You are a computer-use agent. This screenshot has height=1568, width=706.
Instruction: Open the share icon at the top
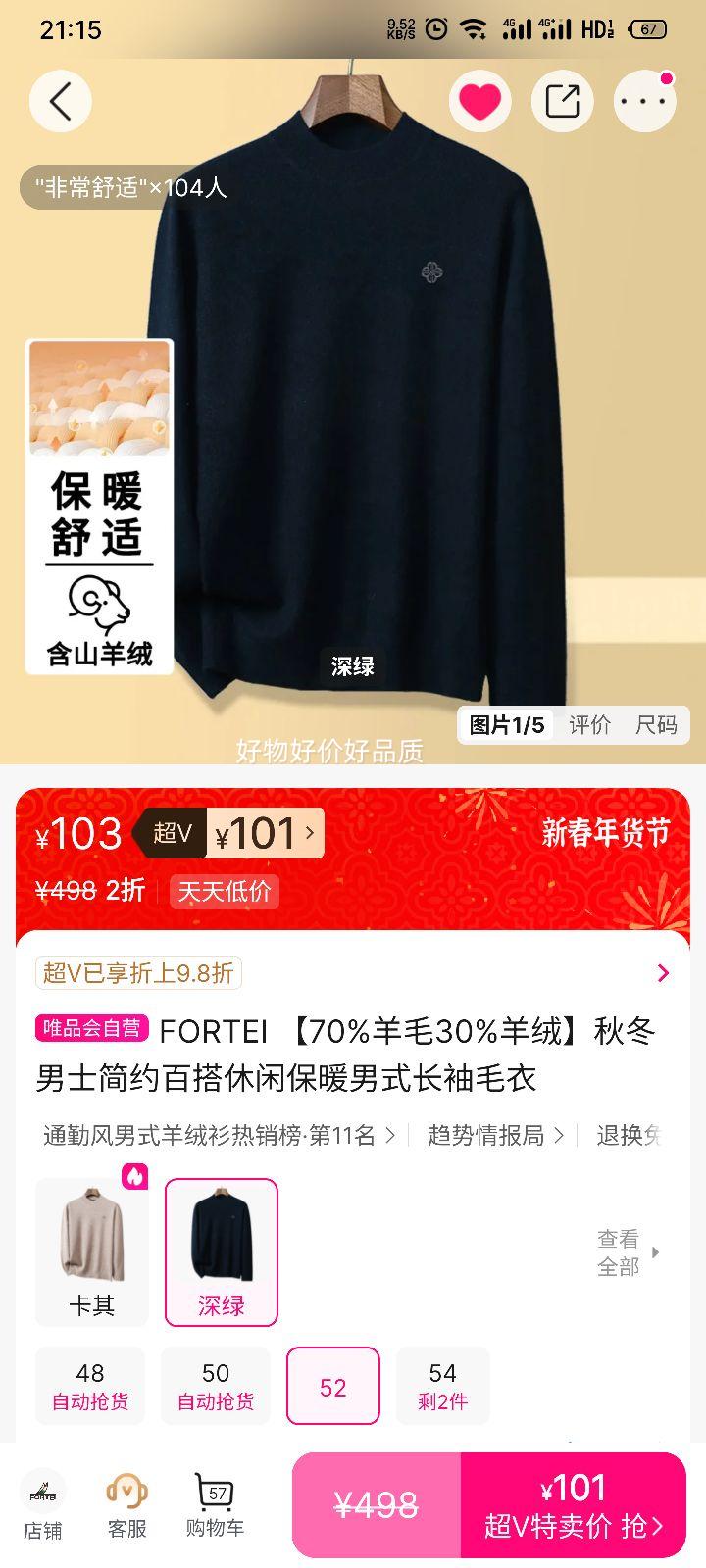(x=562, y=101)
